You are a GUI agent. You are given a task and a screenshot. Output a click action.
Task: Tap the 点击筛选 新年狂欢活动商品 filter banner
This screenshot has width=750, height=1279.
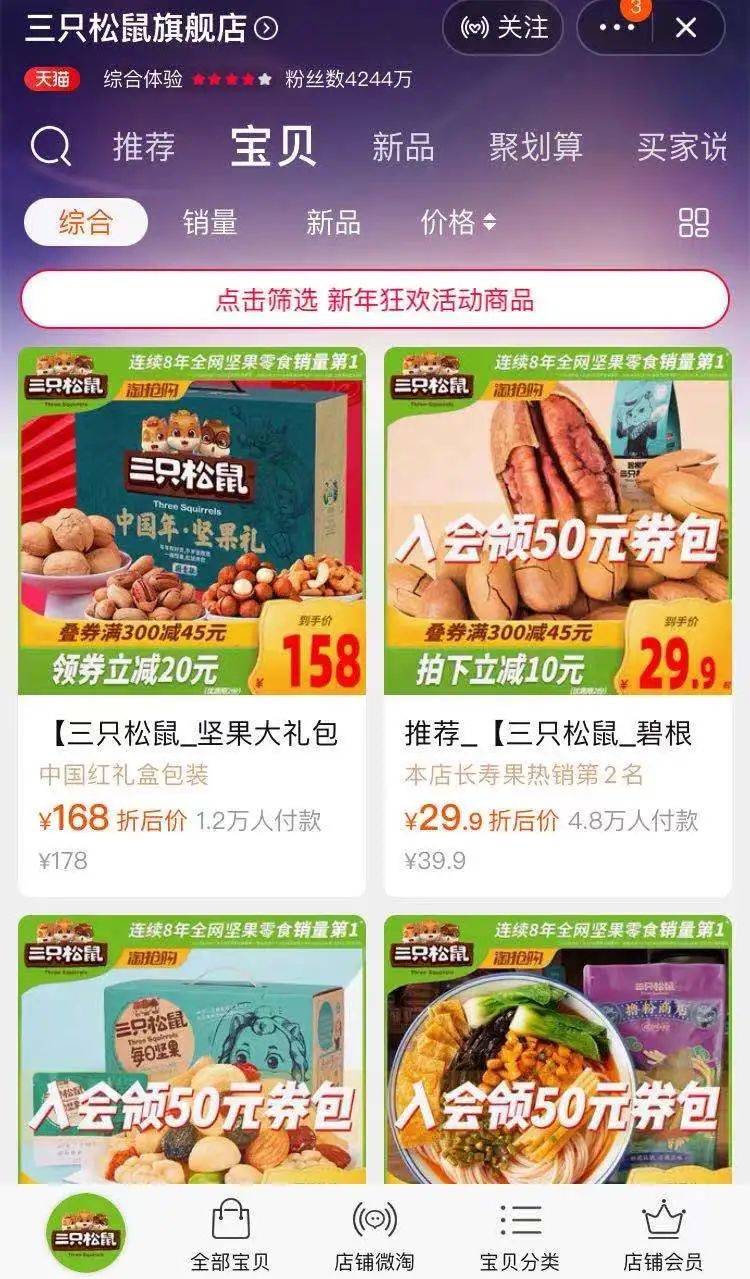click(x=375, y=299)
